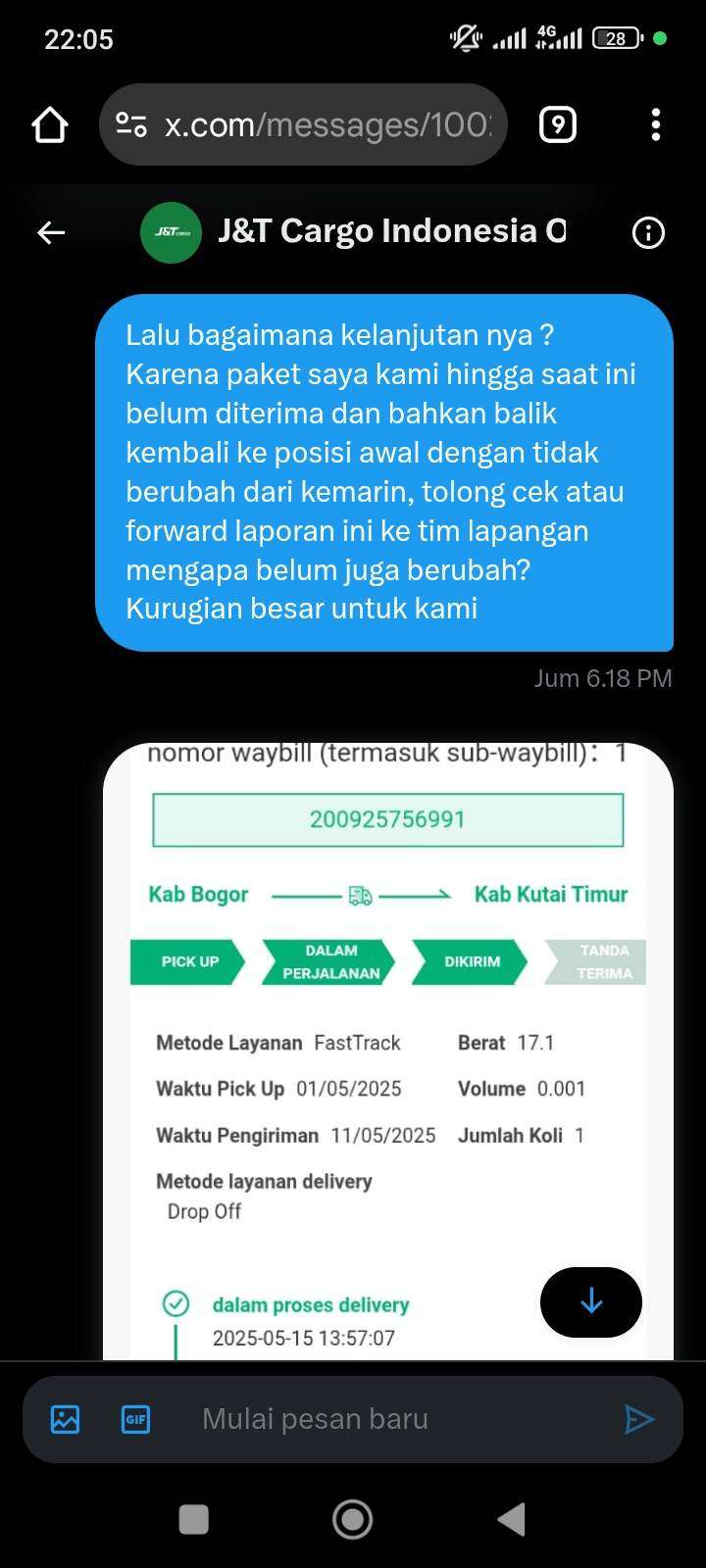Open the browser tab switcher

click(558, 124)
